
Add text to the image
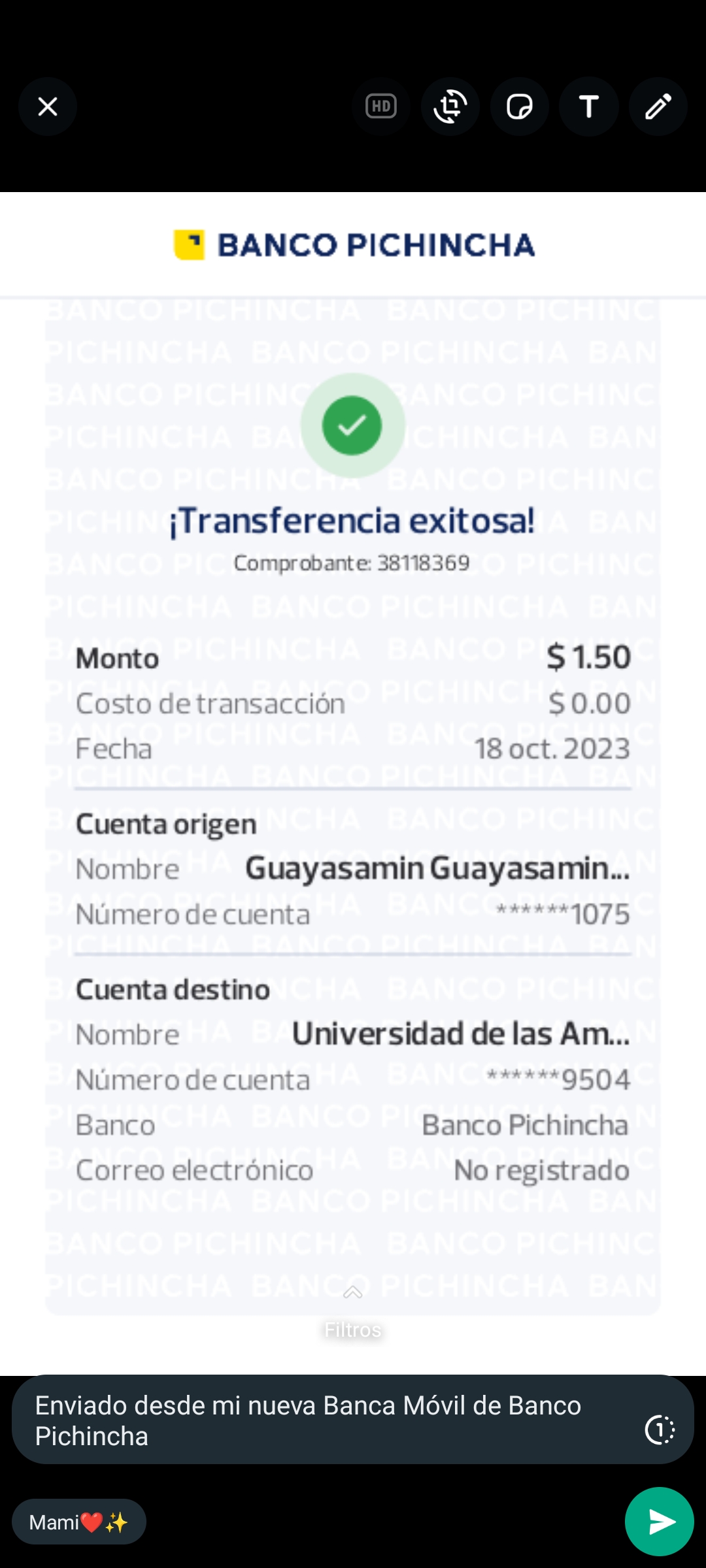click(589, 106)
